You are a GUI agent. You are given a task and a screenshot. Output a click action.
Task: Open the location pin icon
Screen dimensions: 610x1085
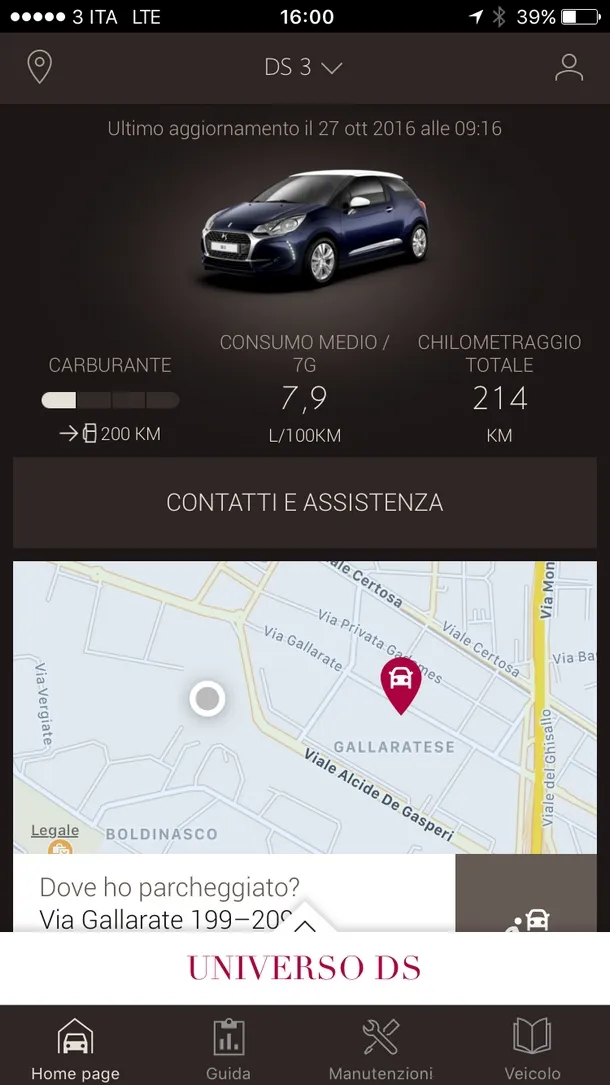(x=39, y=67)
